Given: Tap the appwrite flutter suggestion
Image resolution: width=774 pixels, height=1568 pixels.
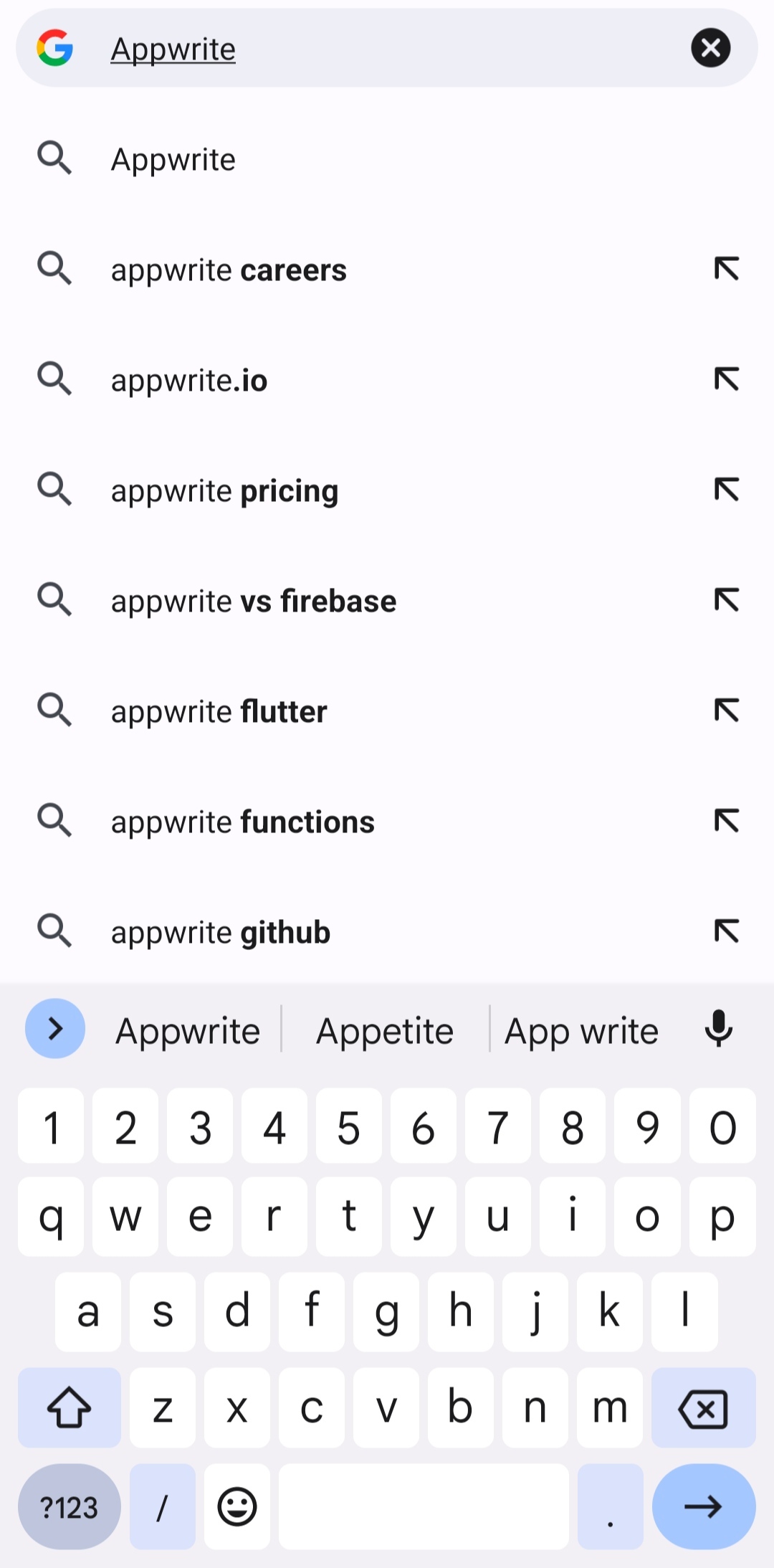Looking at the screenshot, I should click(x=218, y=711).
